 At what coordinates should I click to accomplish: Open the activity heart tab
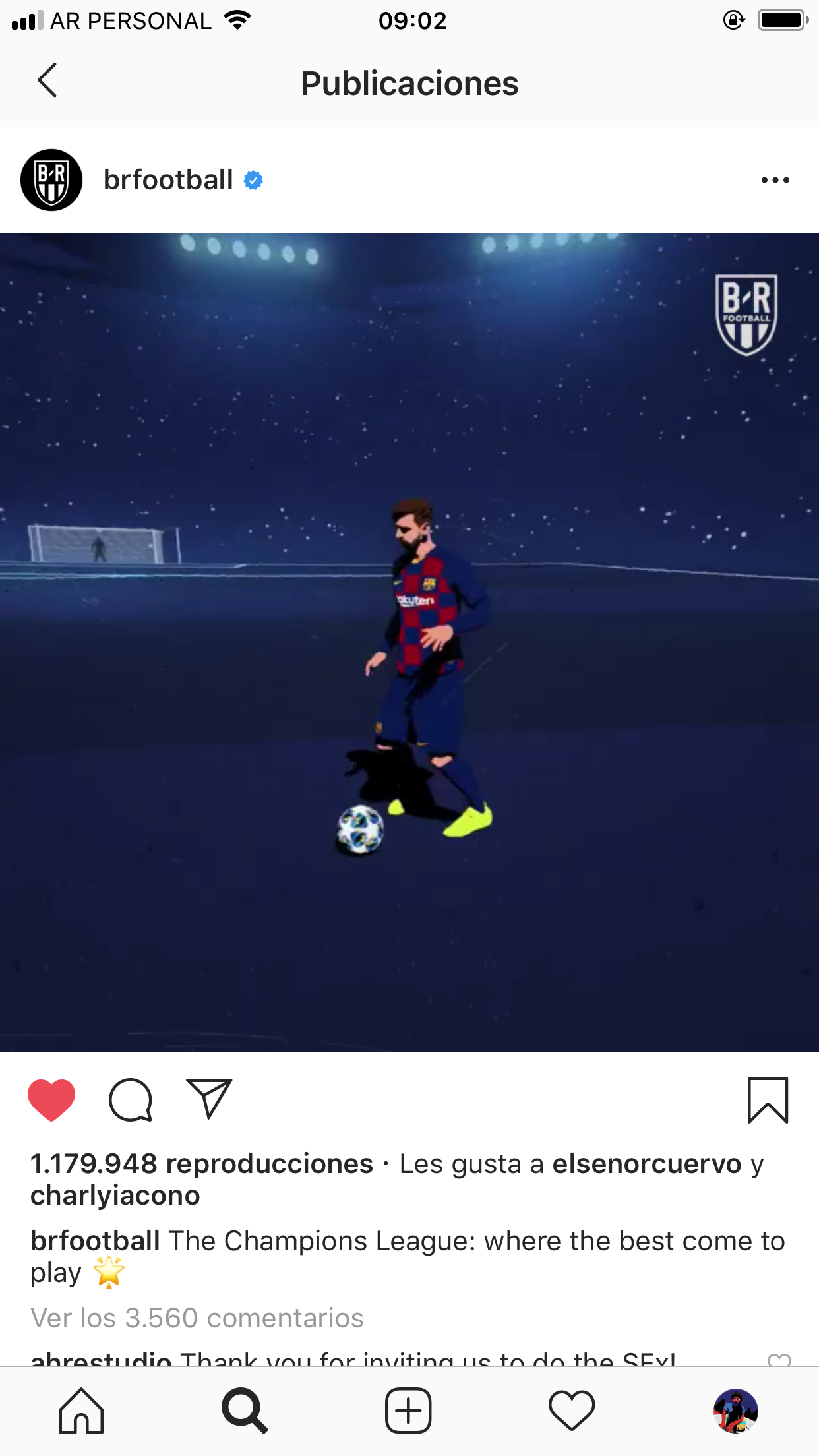tap(572, 1411)
